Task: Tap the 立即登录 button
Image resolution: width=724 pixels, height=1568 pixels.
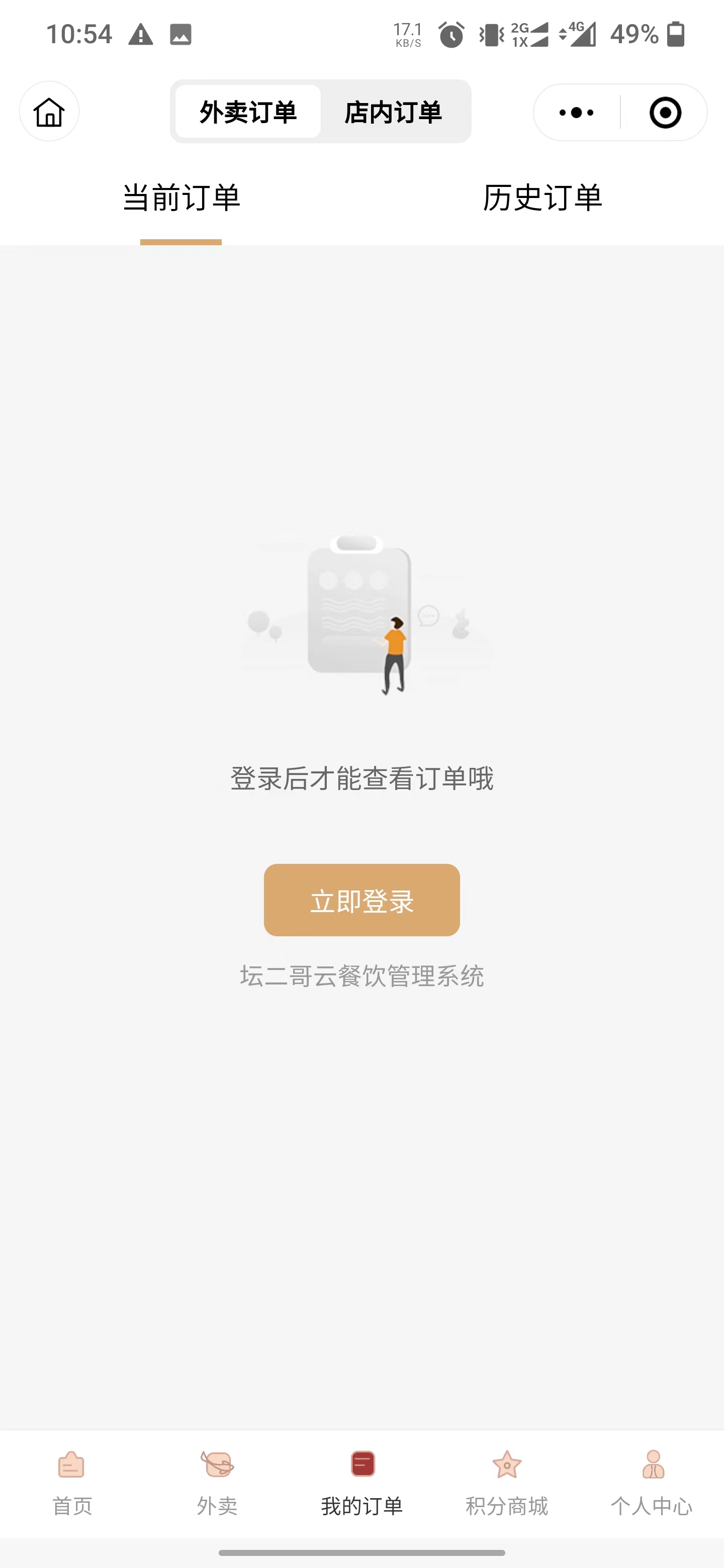Action: (x=361, y=900)
